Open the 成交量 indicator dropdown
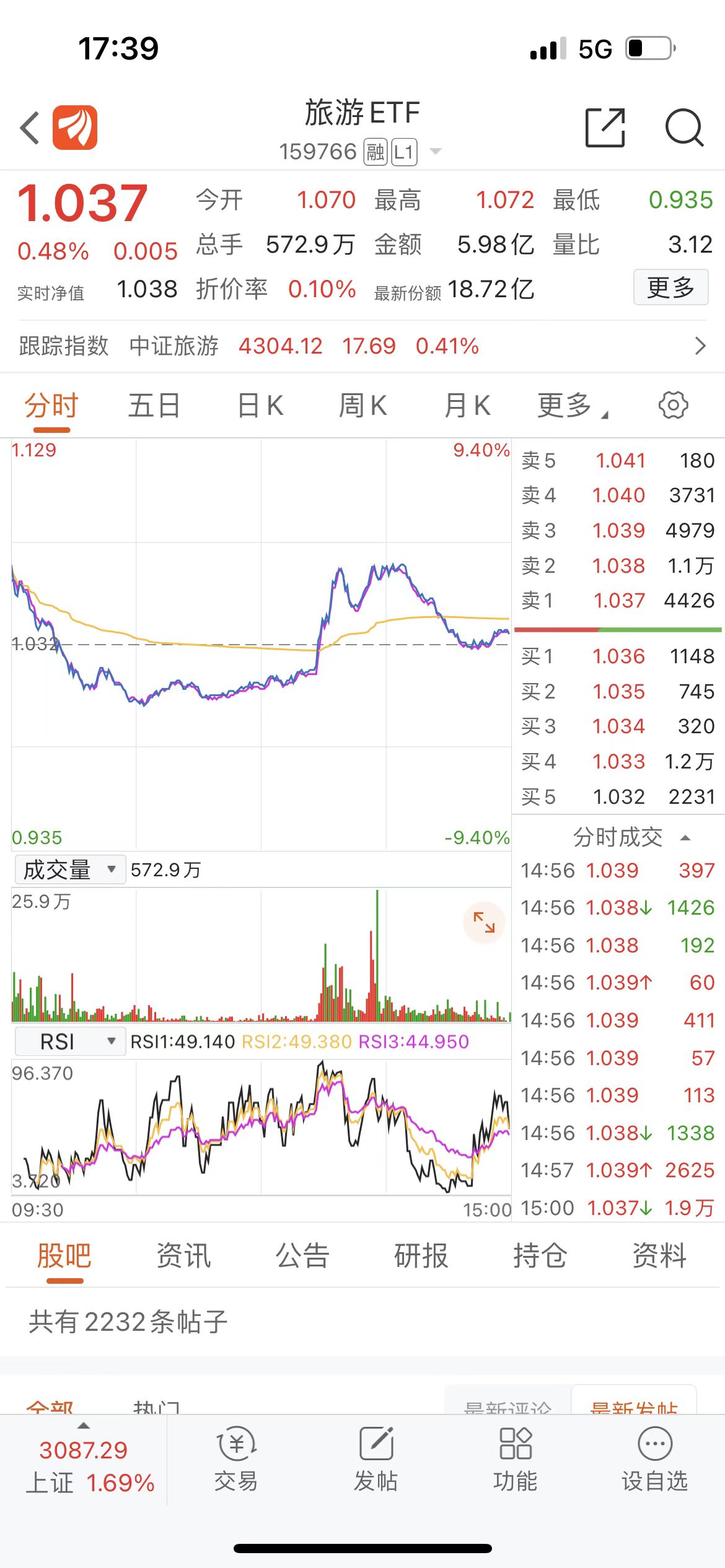The image size is (725, 1568). [x=69, y=869]
